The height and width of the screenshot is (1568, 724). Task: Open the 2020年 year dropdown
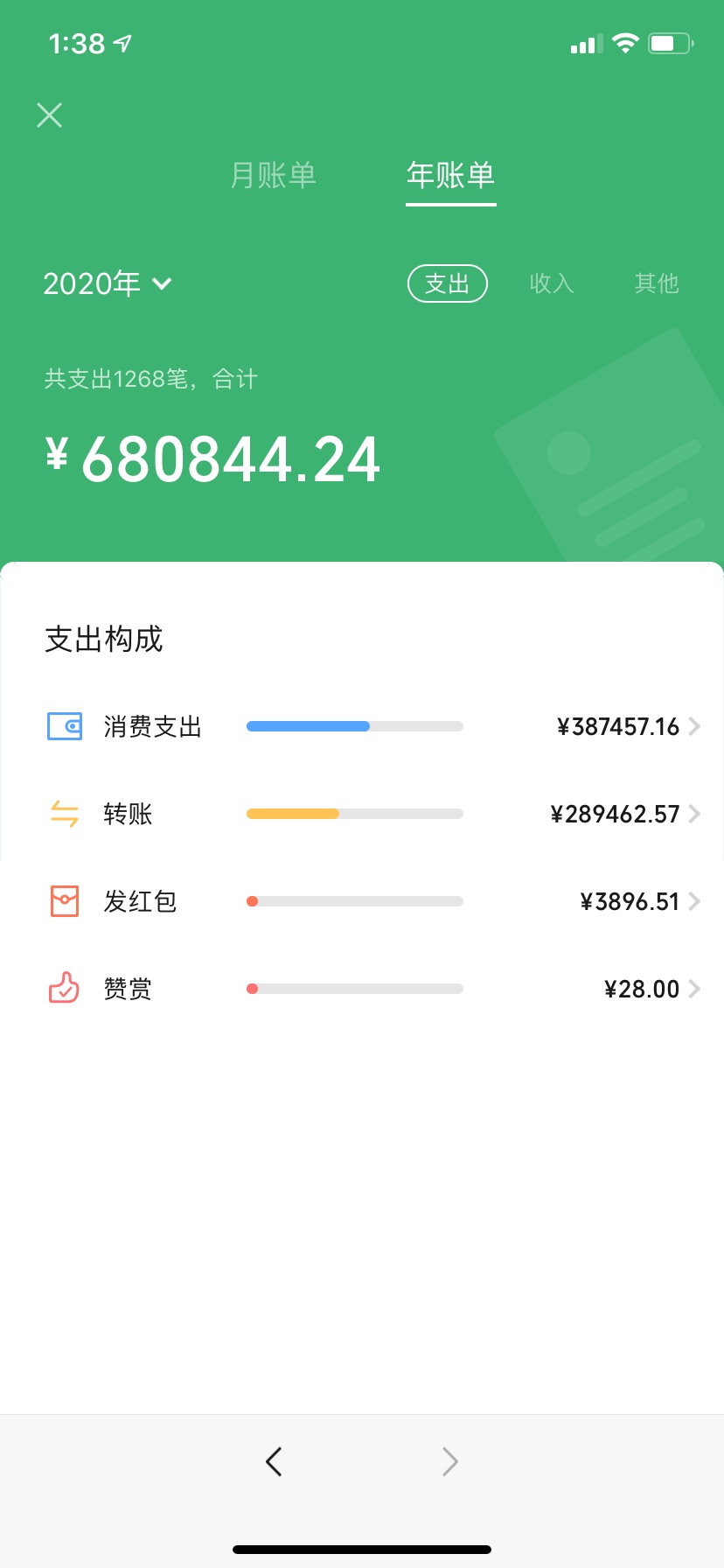(x=108, y=283)
